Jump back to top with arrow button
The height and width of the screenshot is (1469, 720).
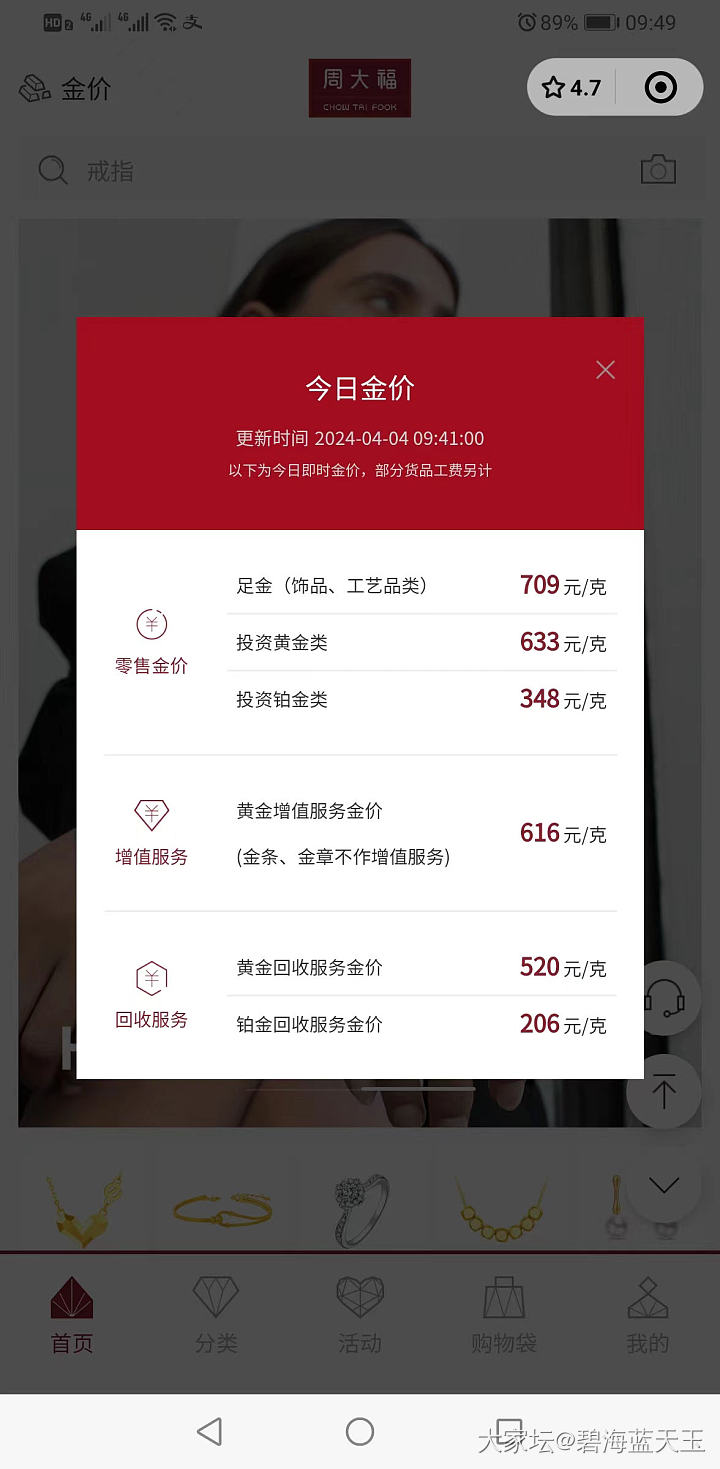click(x=664, y=1092)
